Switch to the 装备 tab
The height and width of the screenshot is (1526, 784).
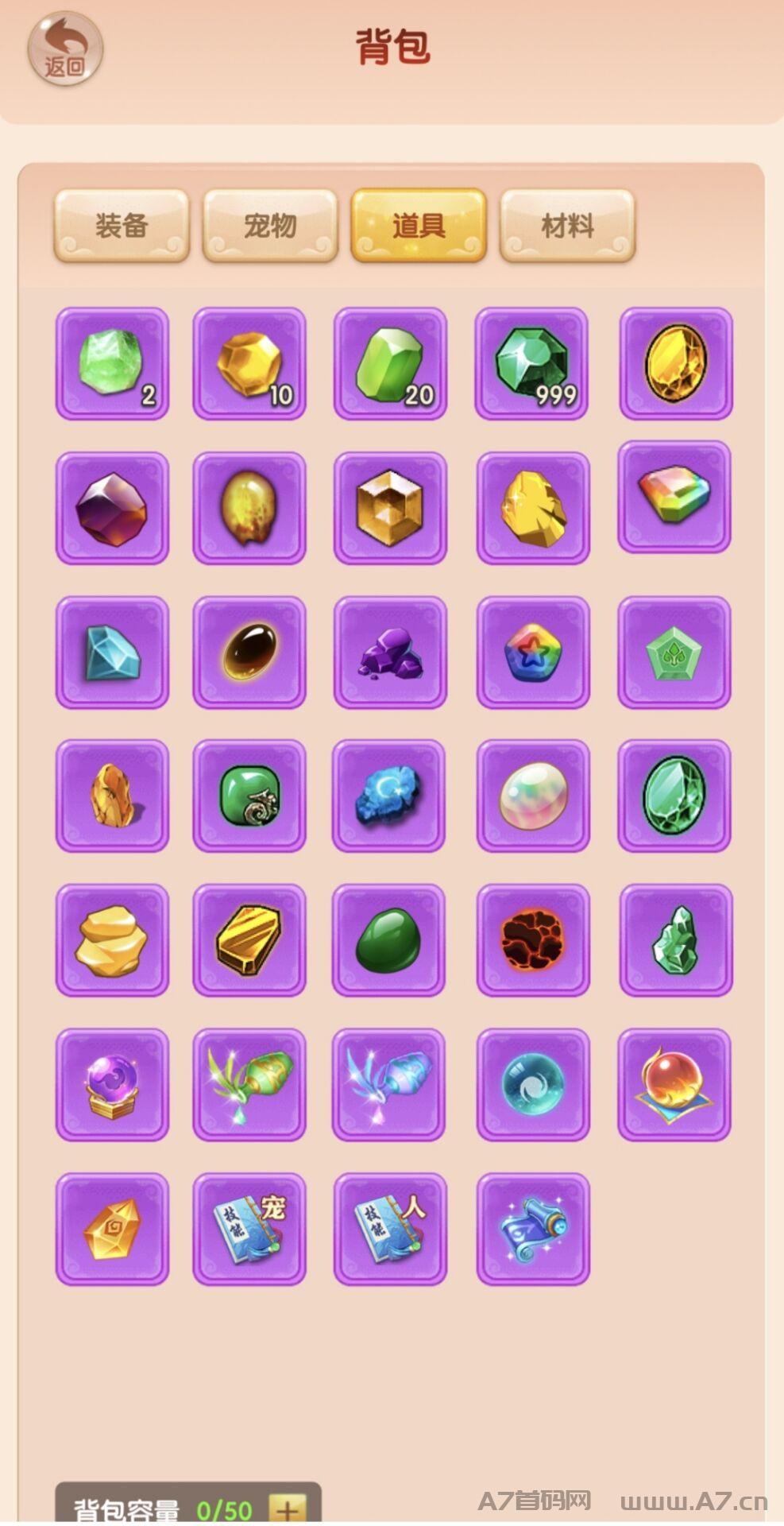tap(122, 226)
